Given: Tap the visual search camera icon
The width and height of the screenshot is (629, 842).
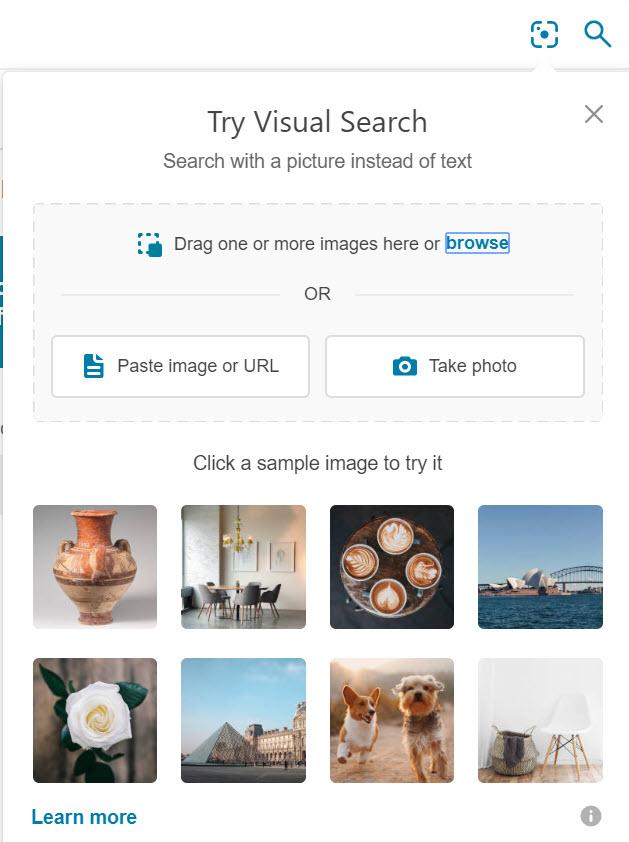Looking at the screenshot, I should coord(544,34).
